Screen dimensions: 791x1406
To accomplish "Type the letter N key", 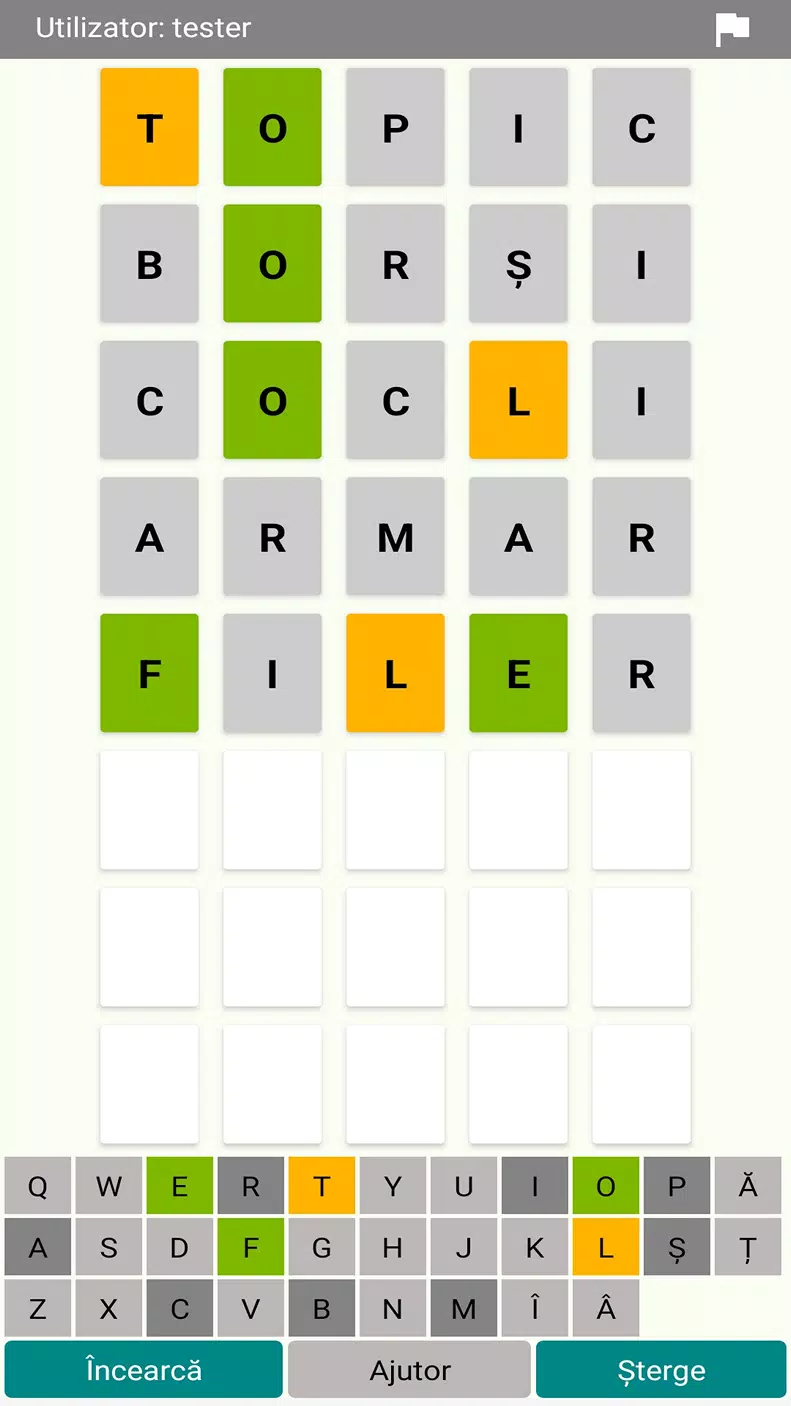I will (393, 1308).
